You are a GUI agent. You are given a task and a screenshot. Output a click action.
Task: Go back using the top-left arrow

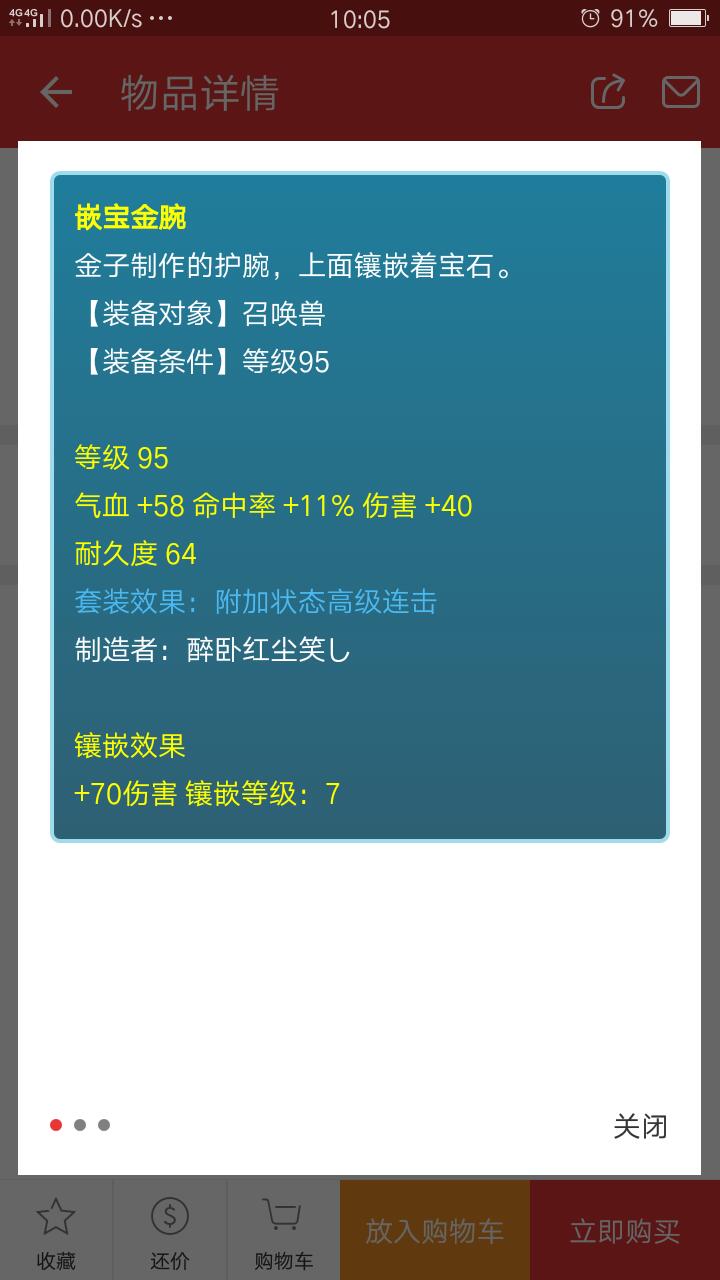pyautogui.click(x=56, y=93)
